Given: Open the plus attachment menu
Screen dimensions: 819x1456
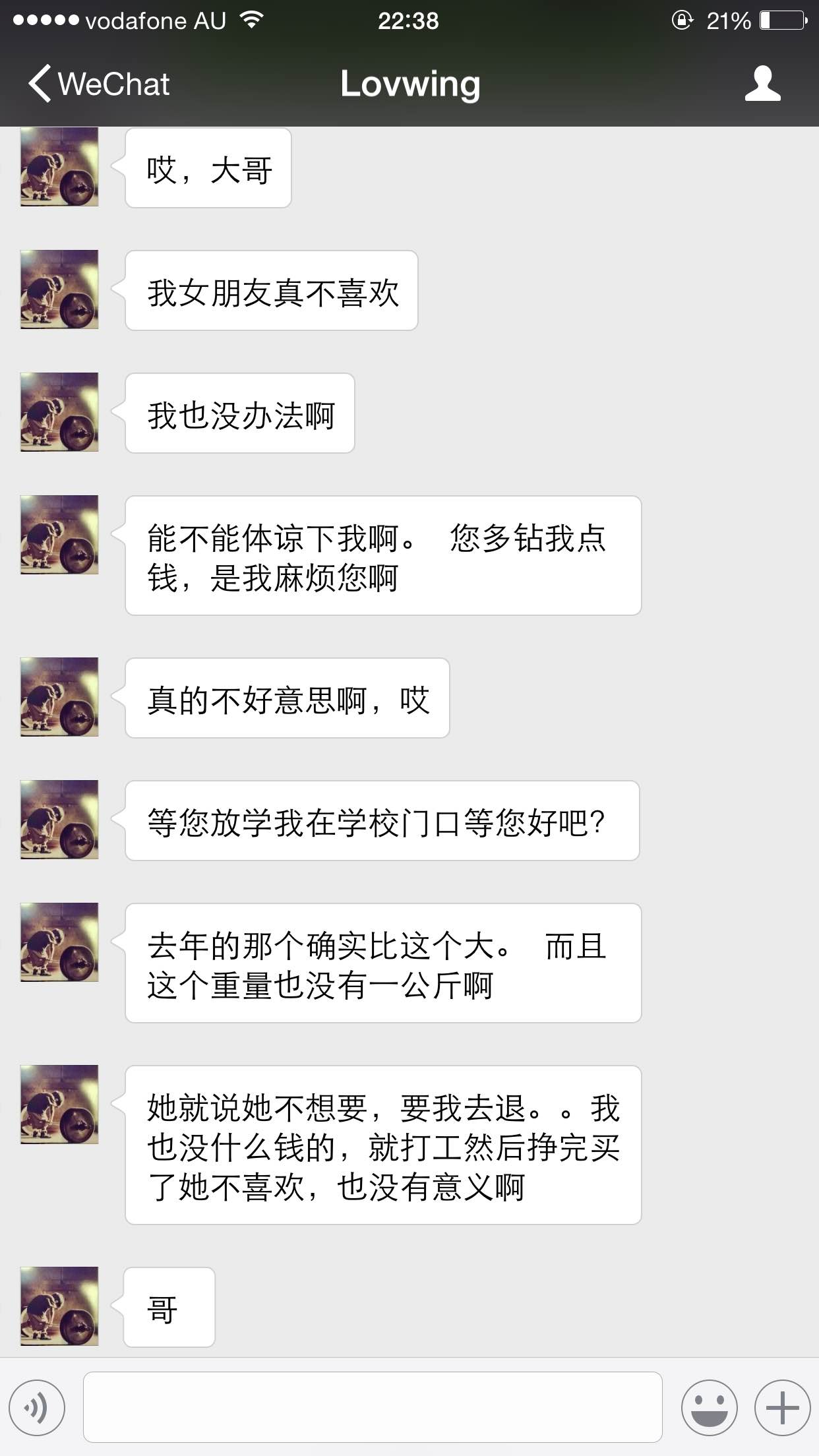Looking at the screenshot, I should (782, 1408).
